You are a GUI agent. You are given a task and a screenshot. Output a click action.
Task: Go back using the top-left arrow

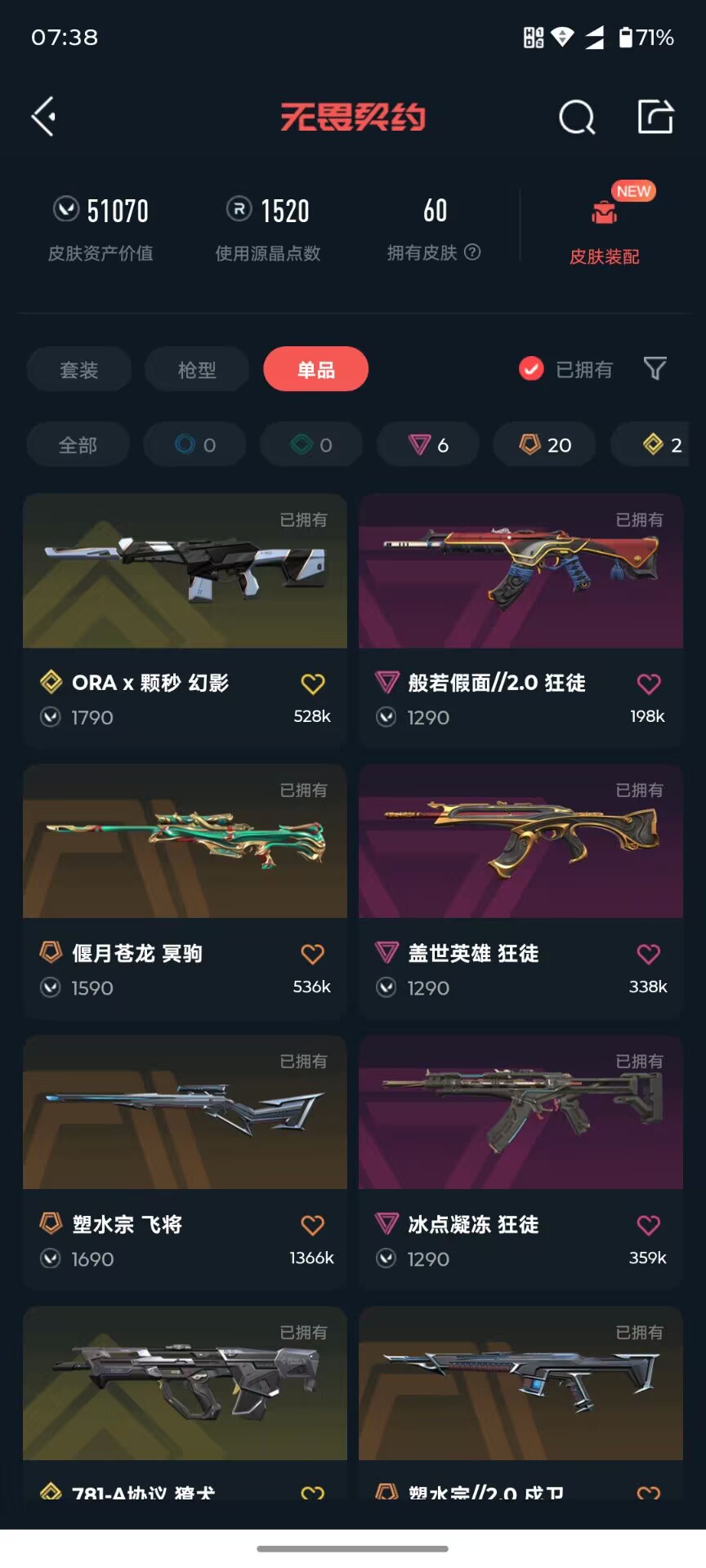(43, 117)
